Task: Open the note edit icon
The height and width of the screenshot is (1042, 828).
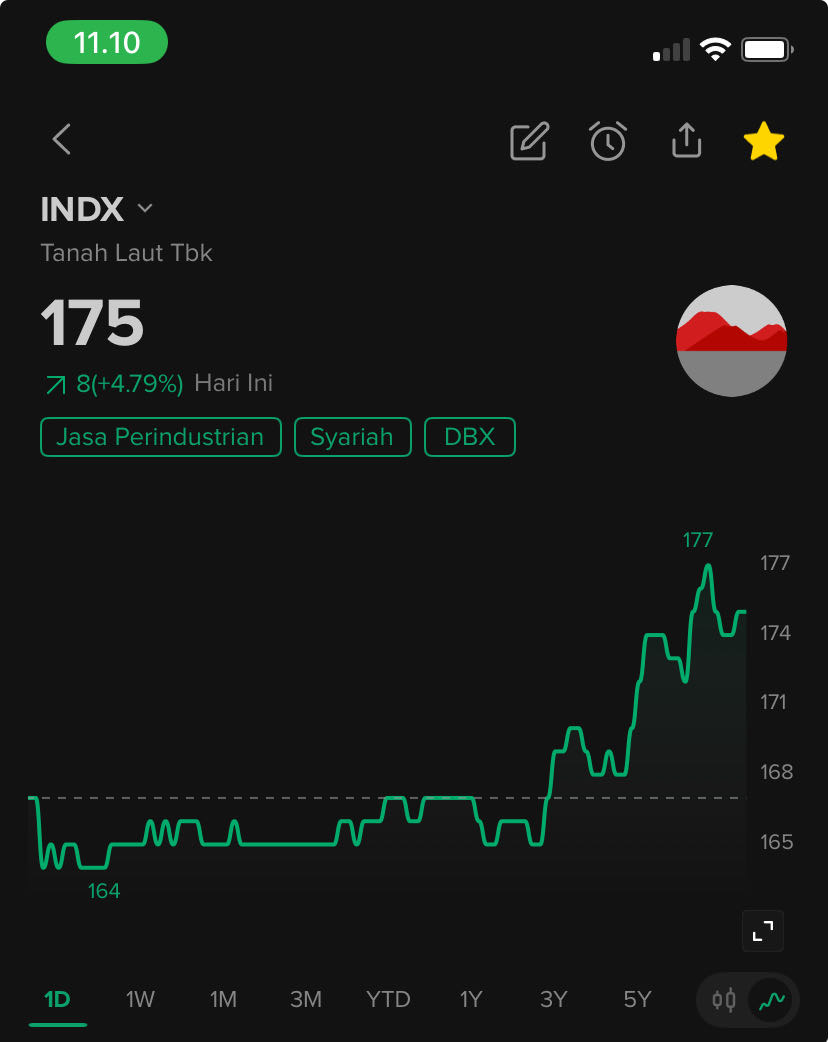Action: [x=529, y=141]
